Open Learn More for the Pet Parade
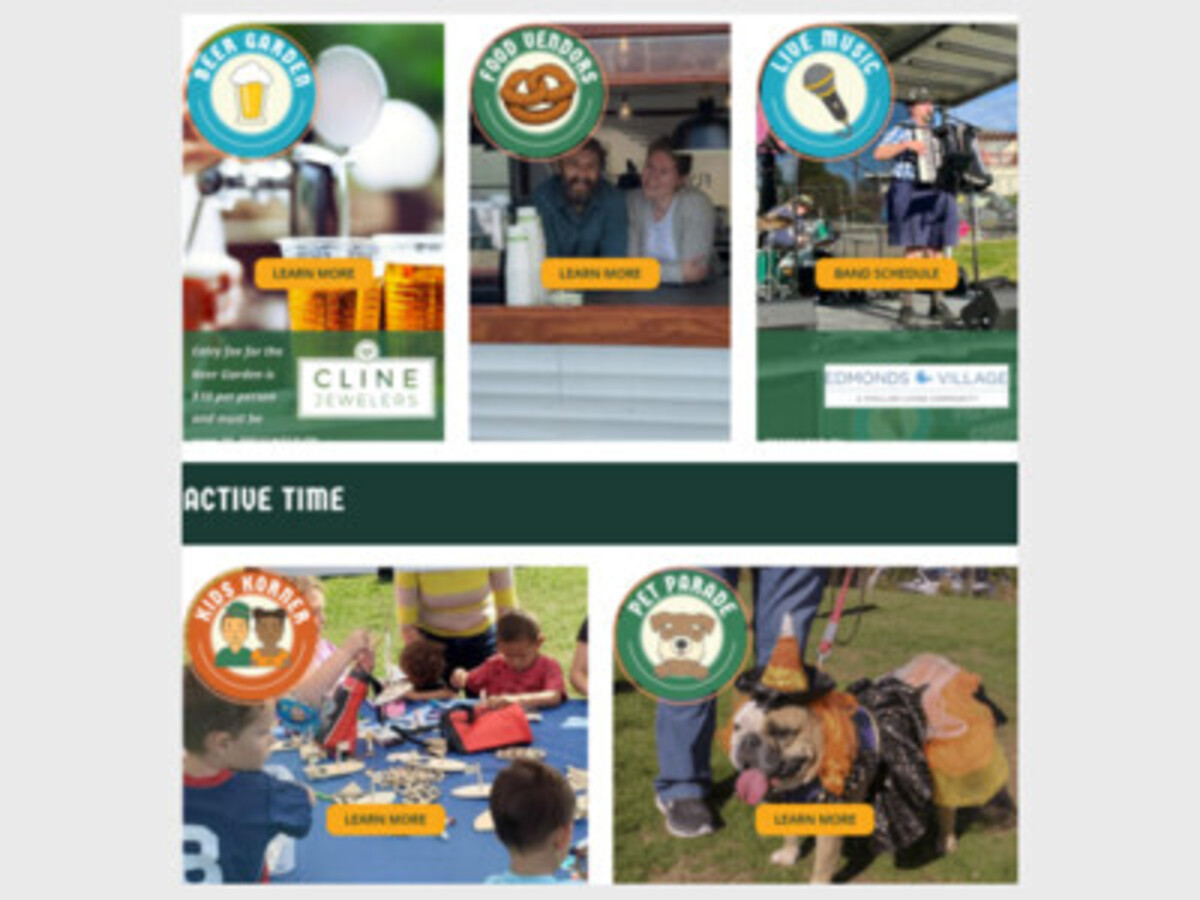 click(x=814, y=819)
